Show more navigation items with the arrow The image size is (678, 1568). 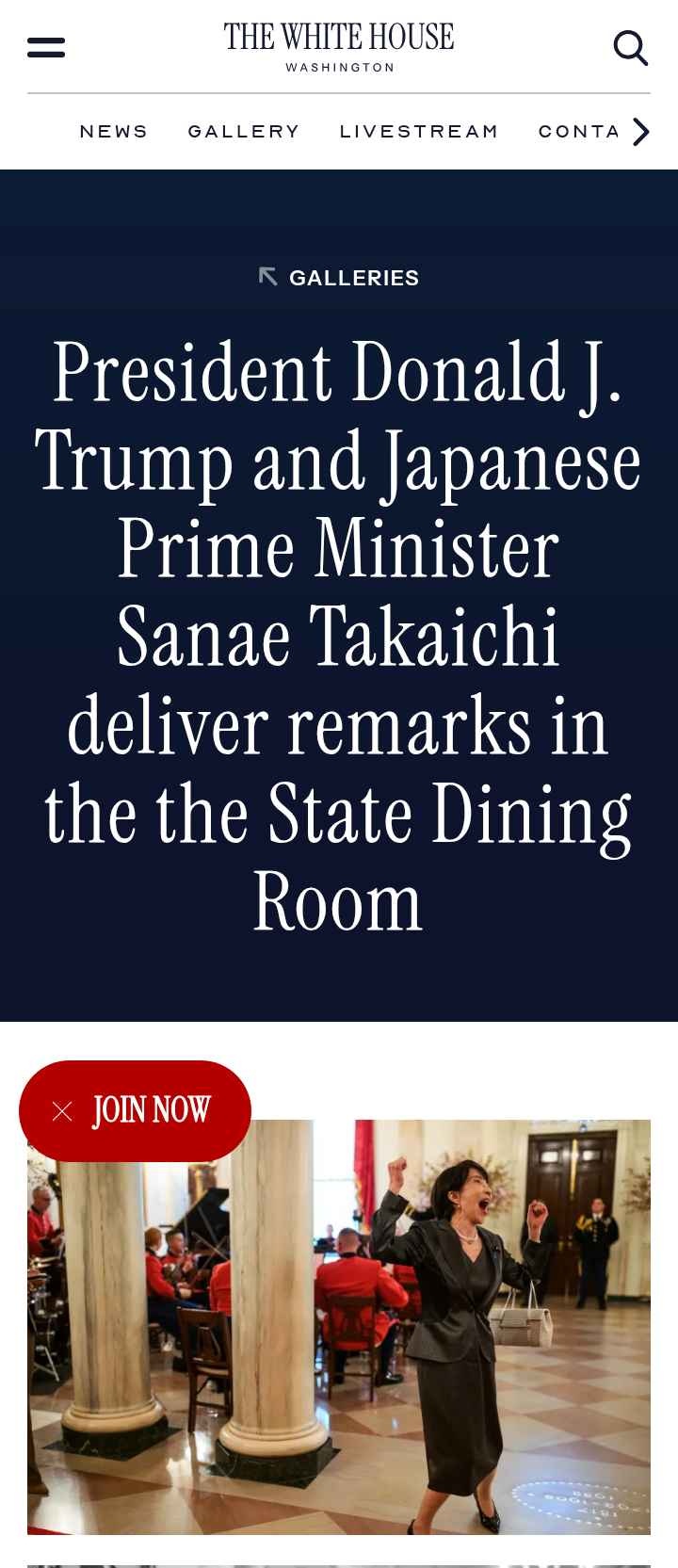pos(641,132)
